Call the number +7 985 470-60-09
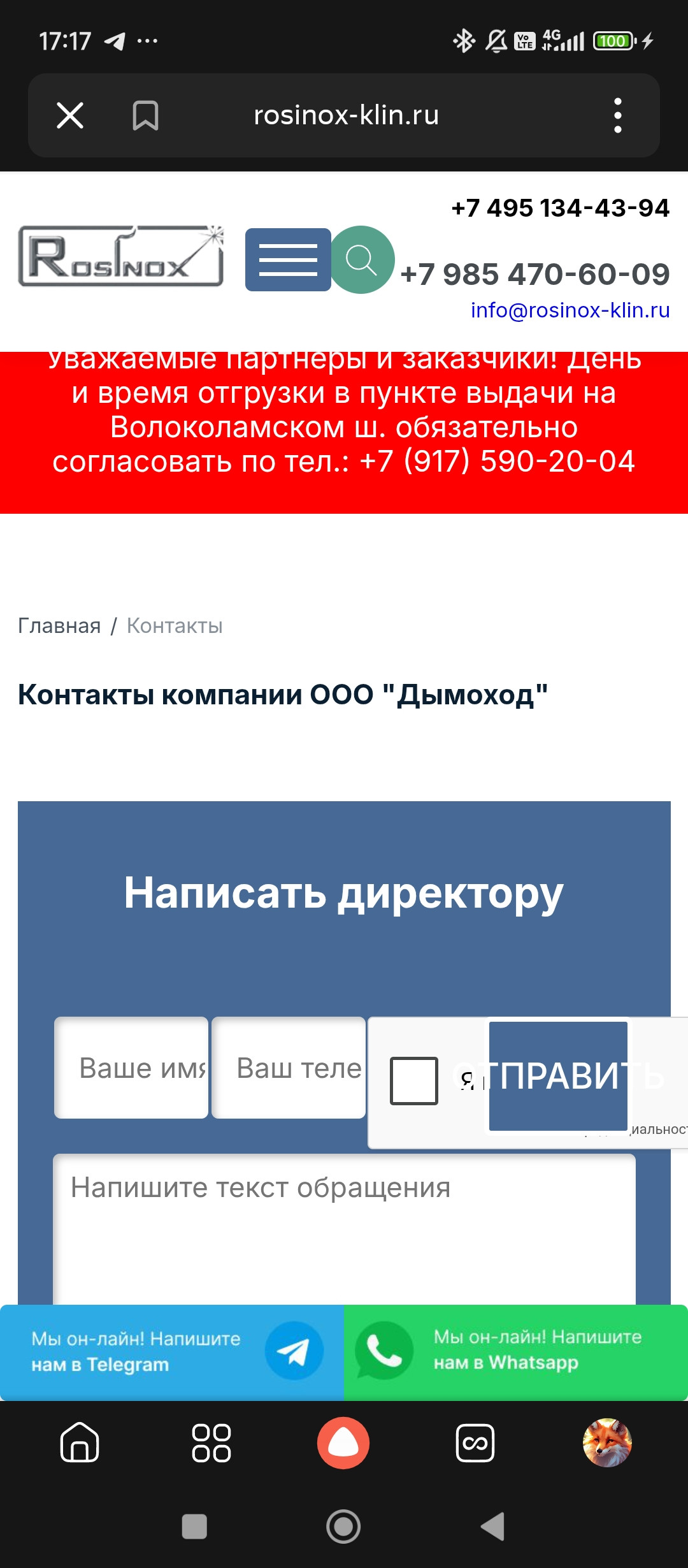Viewport: 688px width, 1568px height. point(534,274)
